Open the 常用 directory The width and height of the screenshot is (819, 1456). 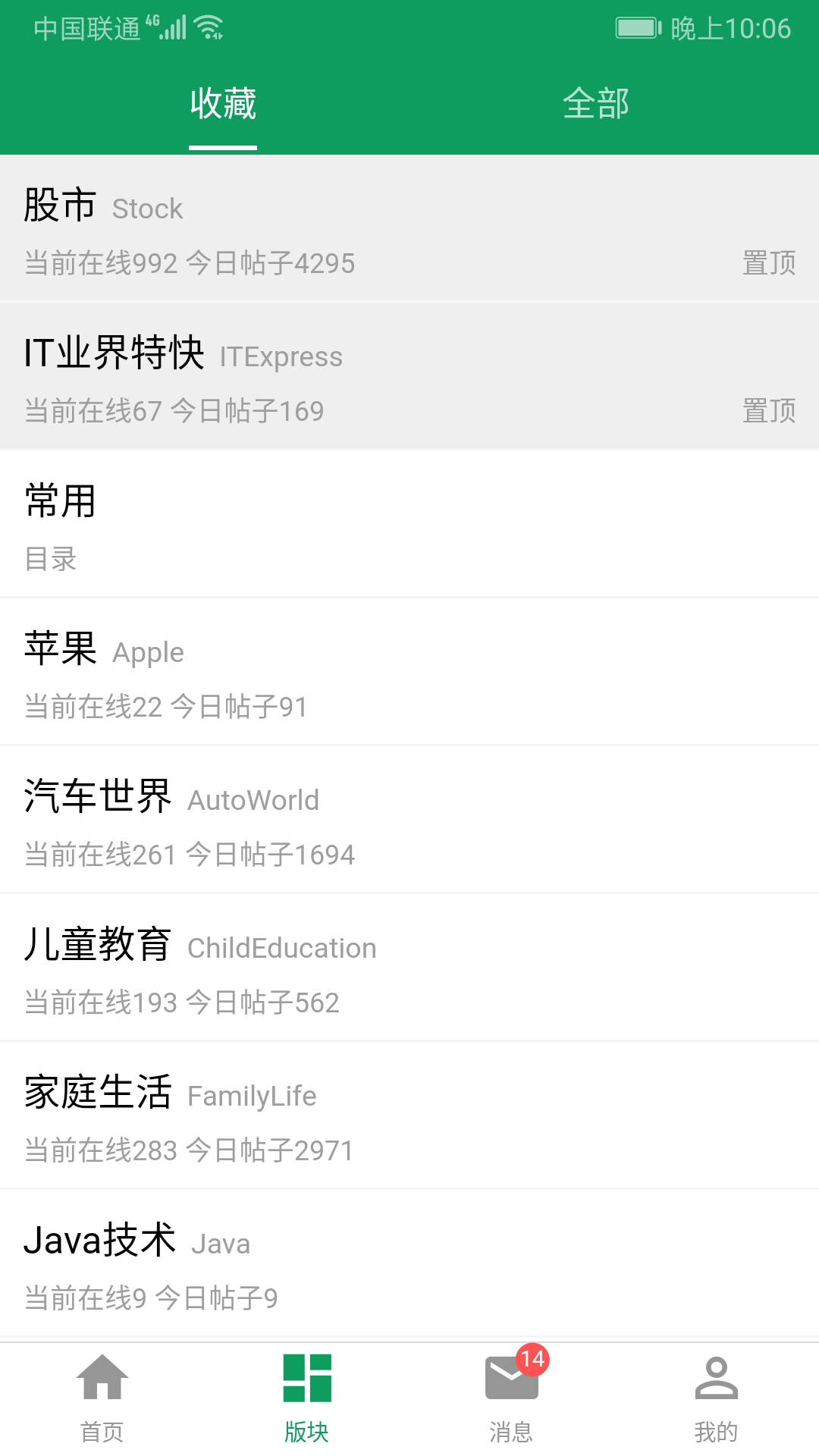tap(303, 523)
